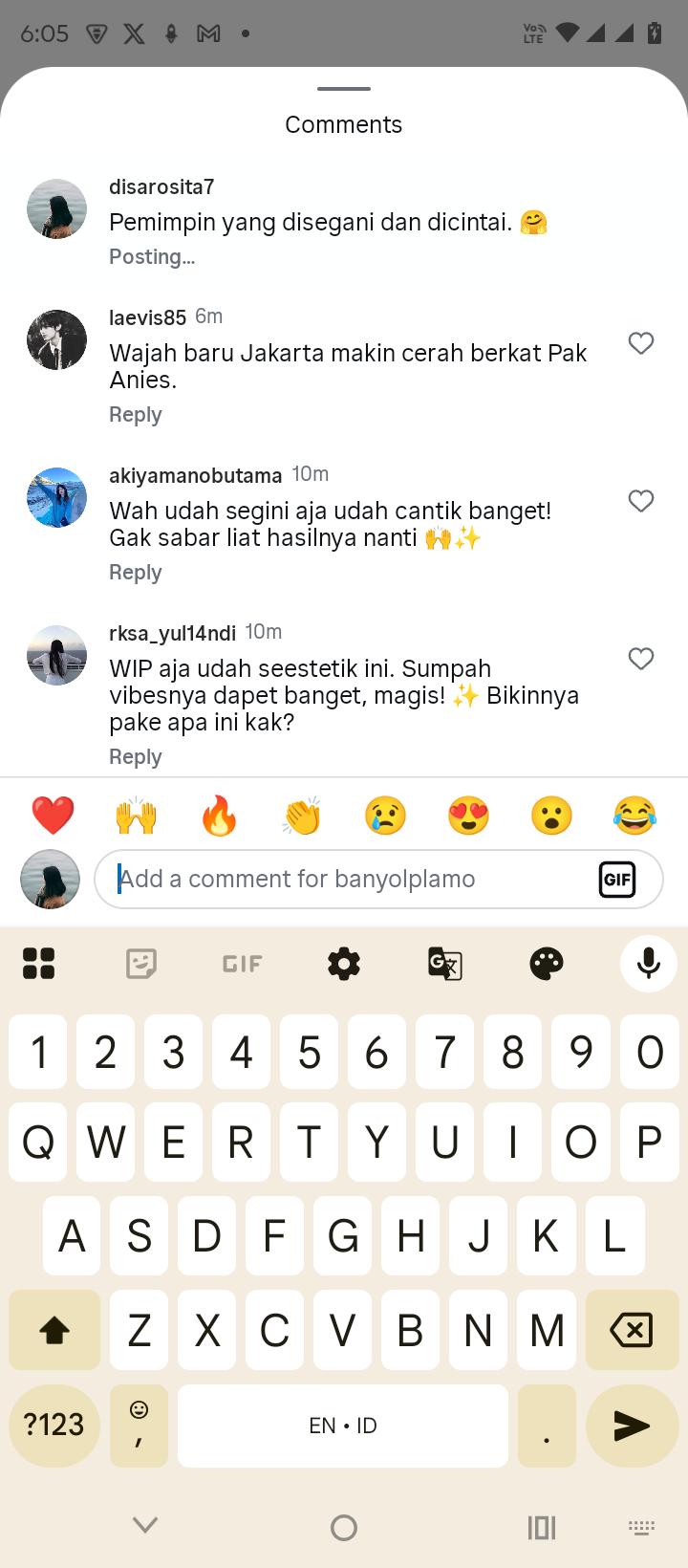Like rksa_yul14ndi's comment
Image resolution: width=688 pixels, height=1568 pixels.
click(x=641, y=659)
